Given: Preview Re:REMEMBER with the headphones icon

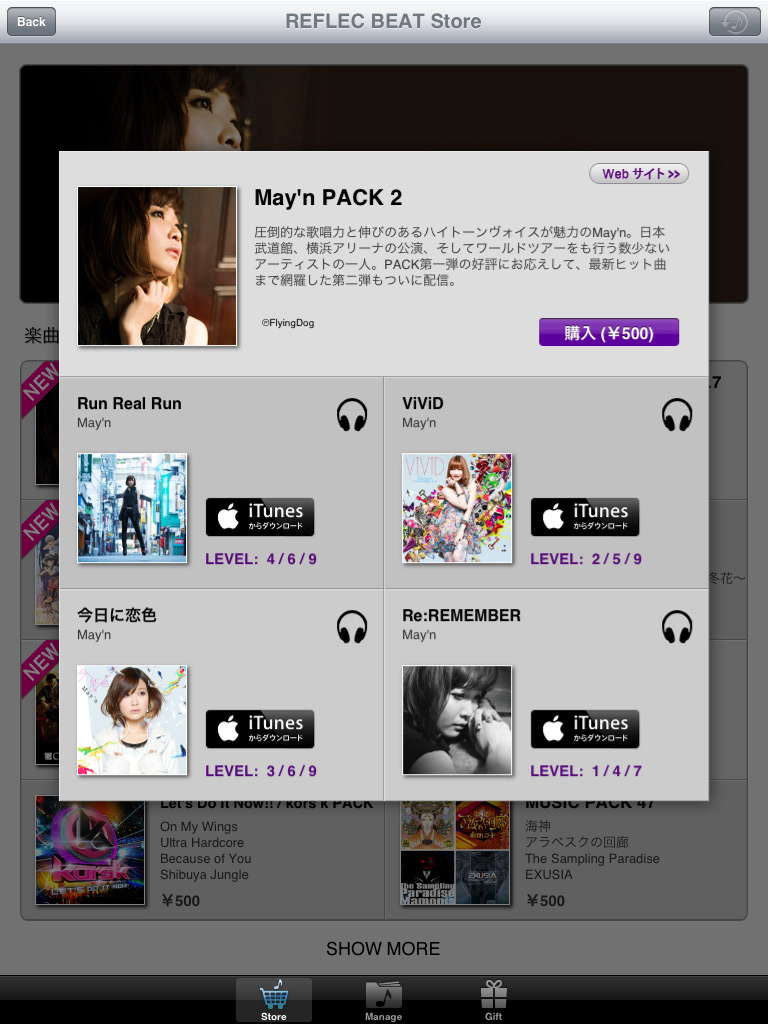Looking at the screenshot, I should [677, 627].
